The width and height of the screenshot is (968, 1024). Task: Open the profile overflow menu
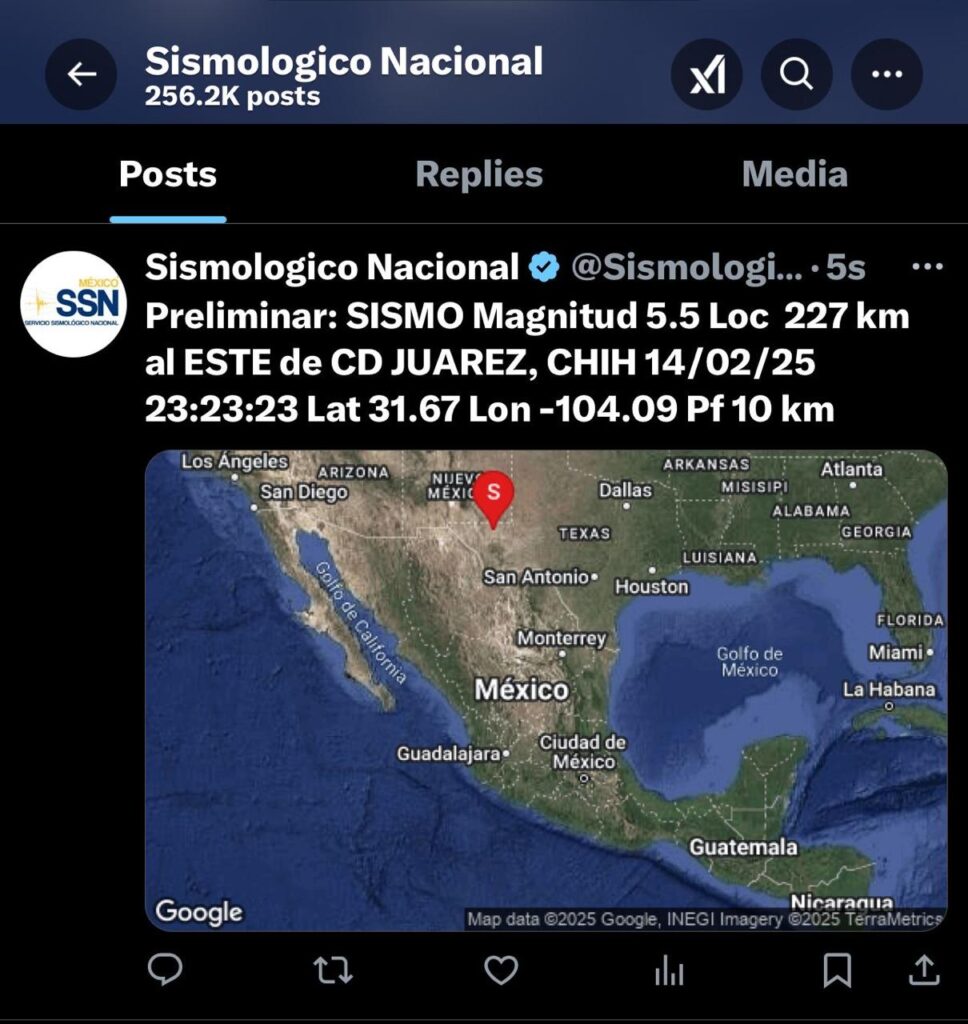[x=887, y=75]
